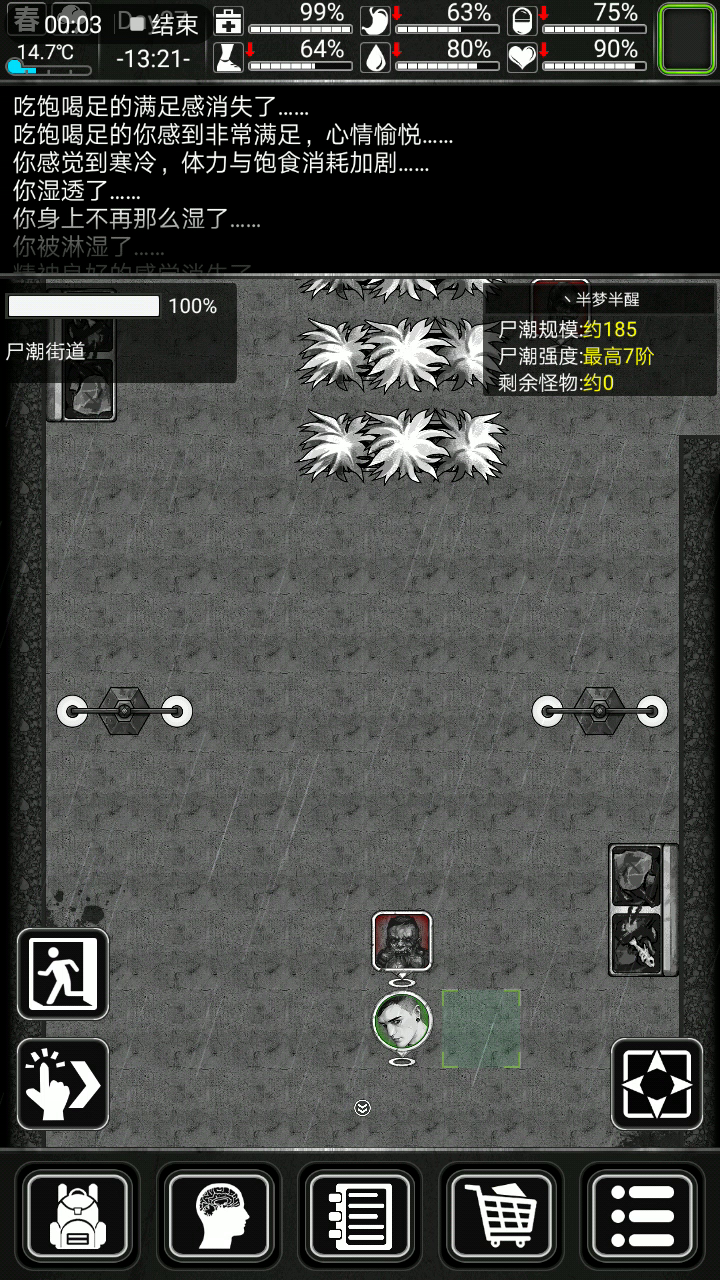Tap the pointing-hand interact button

[63, 1084]
